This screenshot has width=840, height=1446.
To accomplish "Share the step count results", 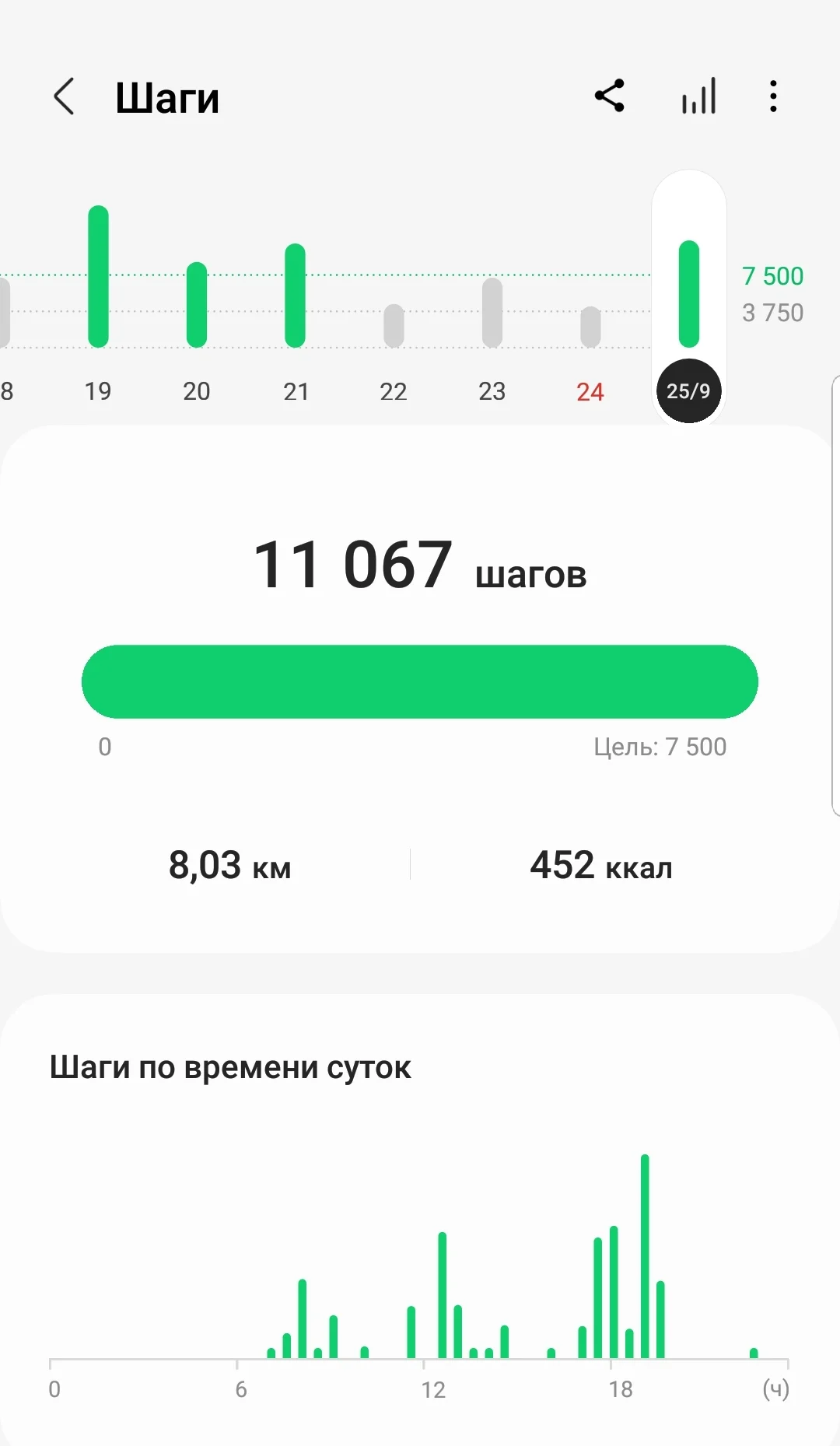I will pos(610,96).
